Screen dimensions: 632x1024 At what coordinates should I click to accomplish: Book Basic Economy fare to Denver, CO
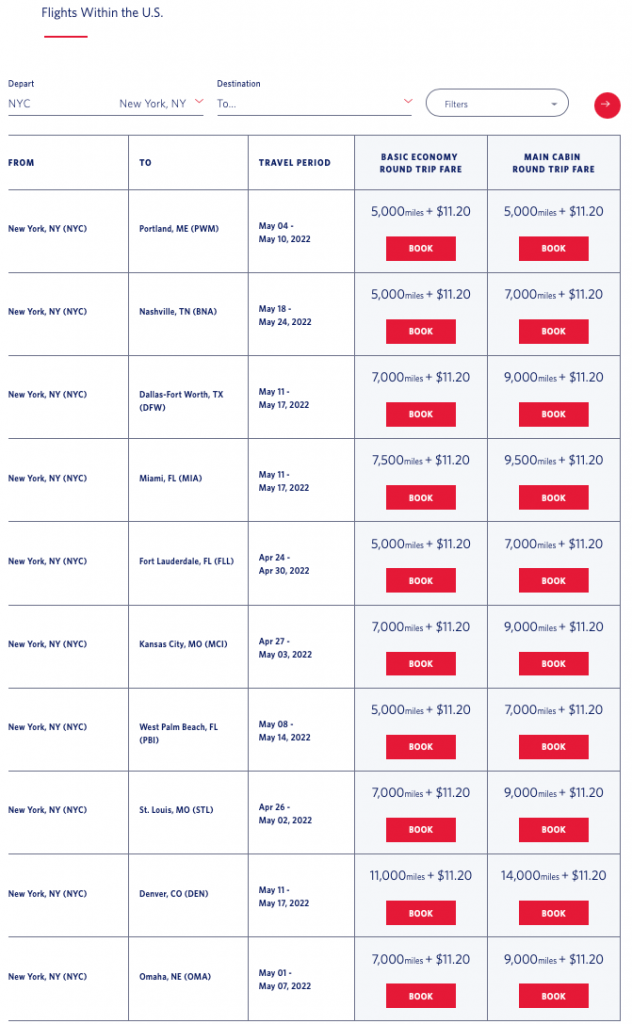tap(421, 913)
